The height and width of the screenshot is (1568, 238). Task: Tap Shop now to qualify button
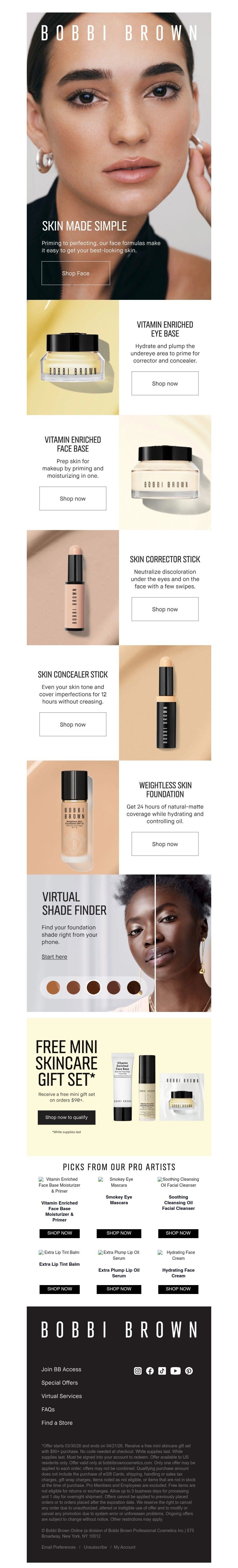pos(66,1117)
